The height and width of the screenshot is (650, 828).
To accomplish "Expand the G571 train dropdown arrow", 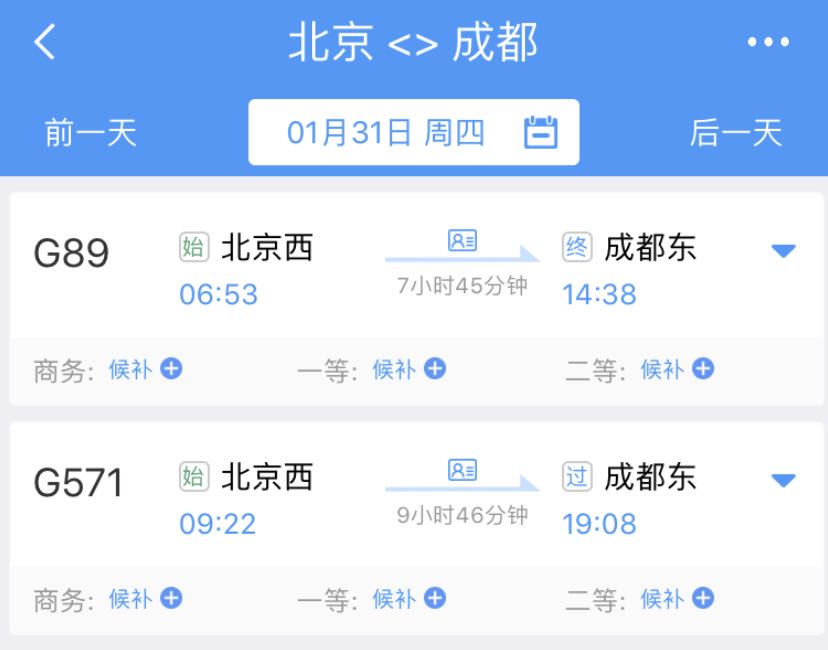I will tap(783, 481).
